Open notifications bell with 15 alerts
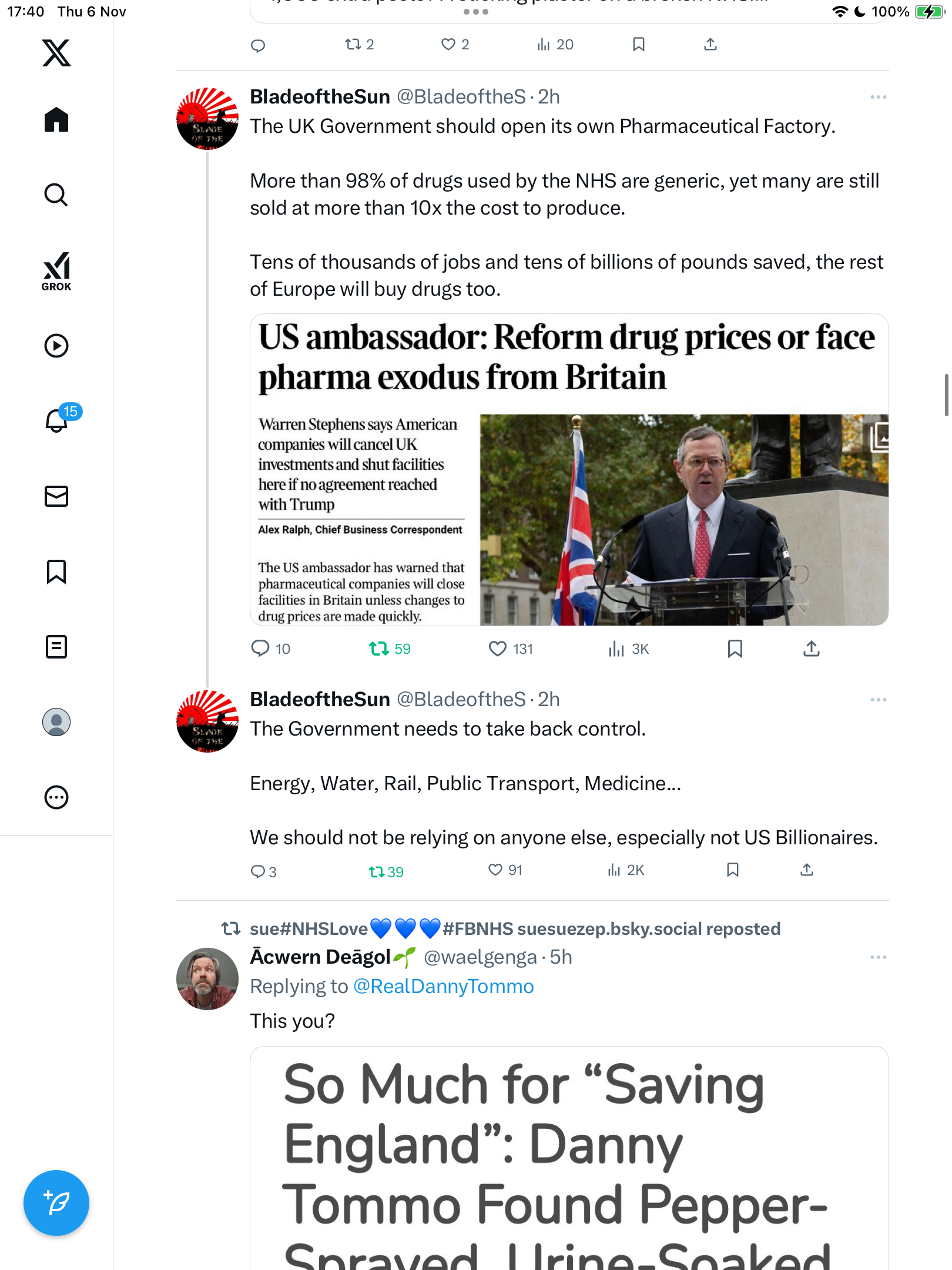This screenshot has width=952, height=1270. [56, 420]
